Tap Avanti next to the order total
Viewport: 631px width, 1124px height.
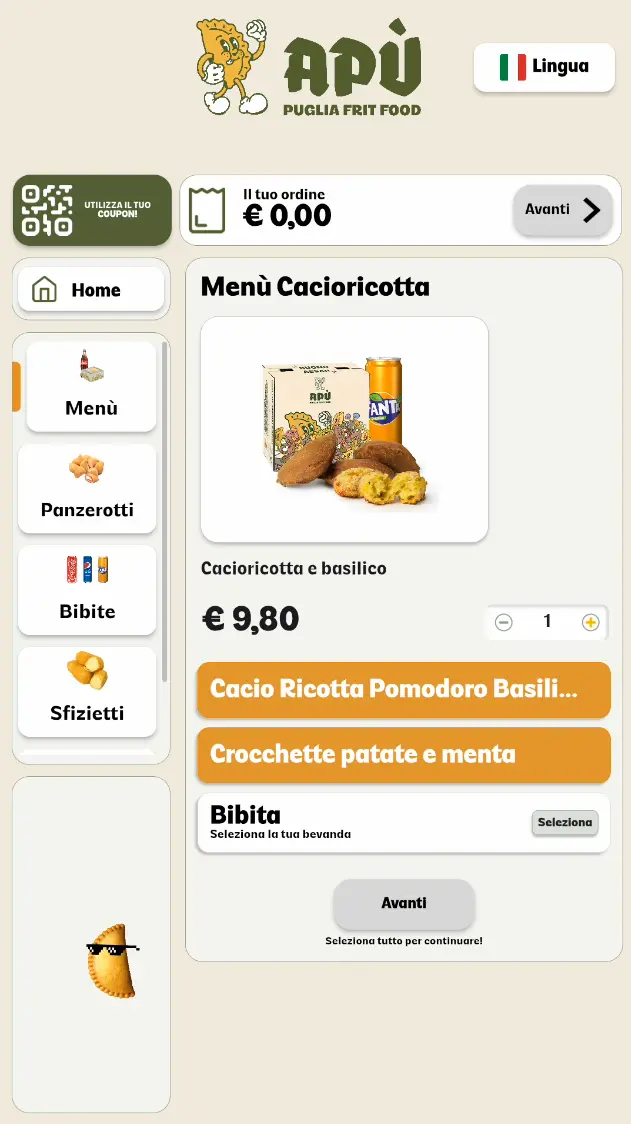(x=562, y=210)
